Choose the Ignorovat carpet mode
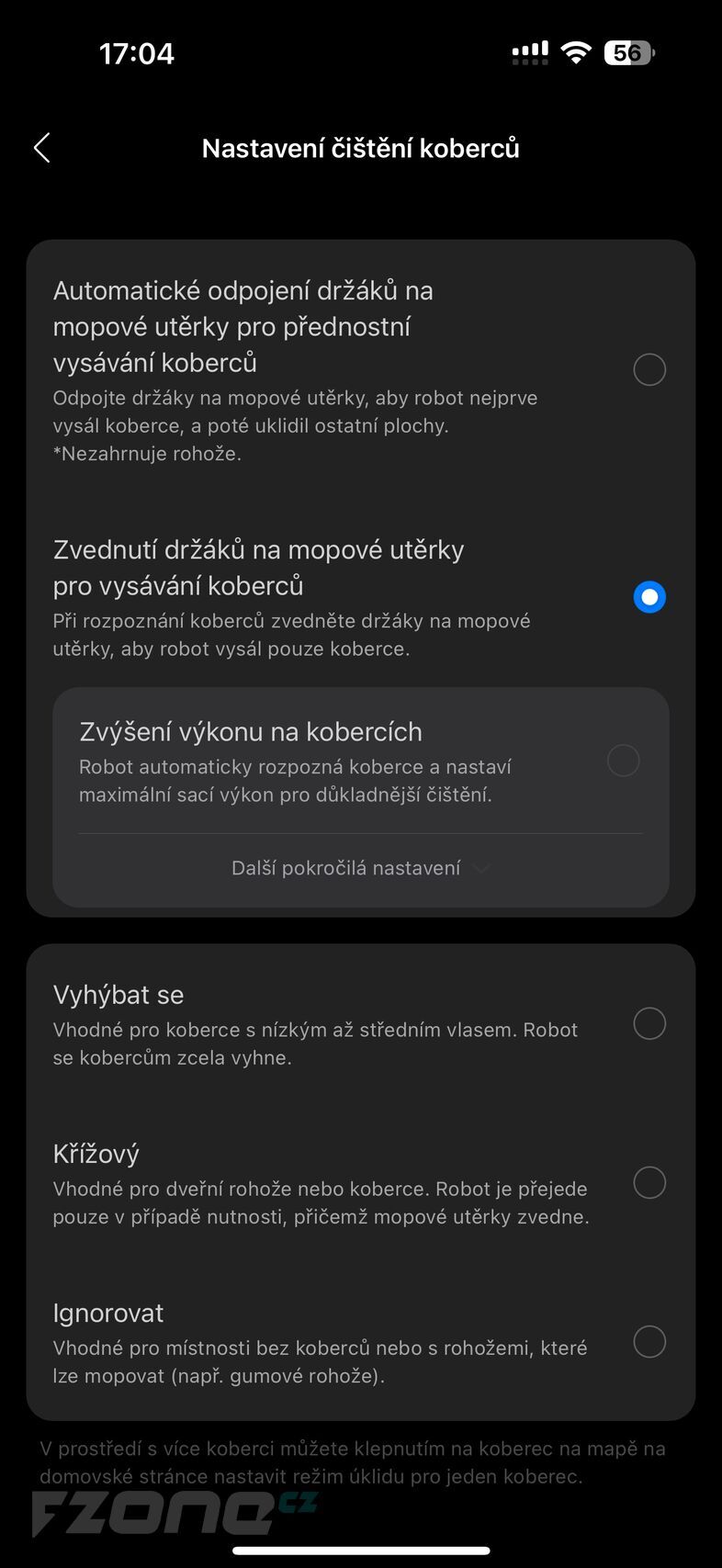Viewport: 722px width, 1568px height. click(649, 1342)
